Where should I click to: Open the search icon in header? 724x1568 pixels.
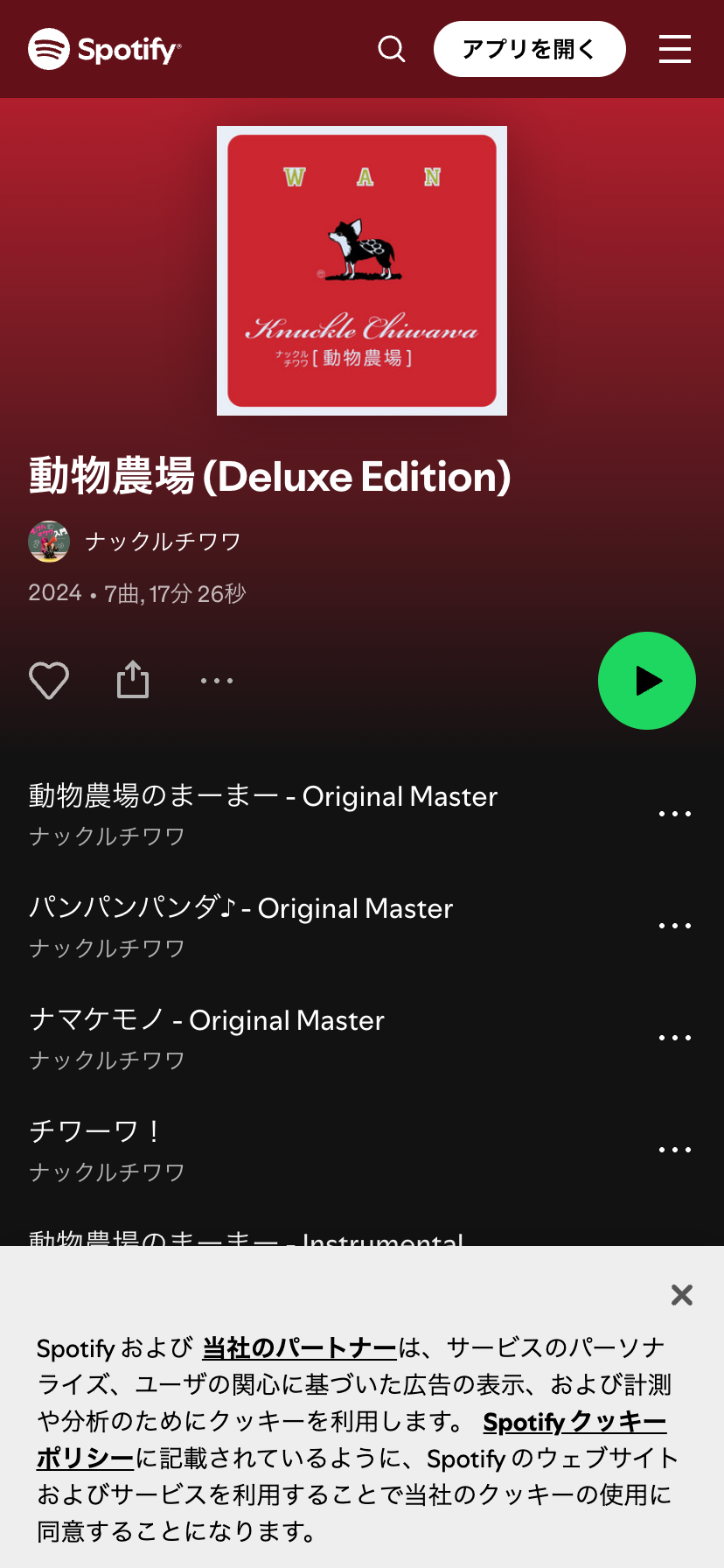pyautogui.click(x=391, y=49)
